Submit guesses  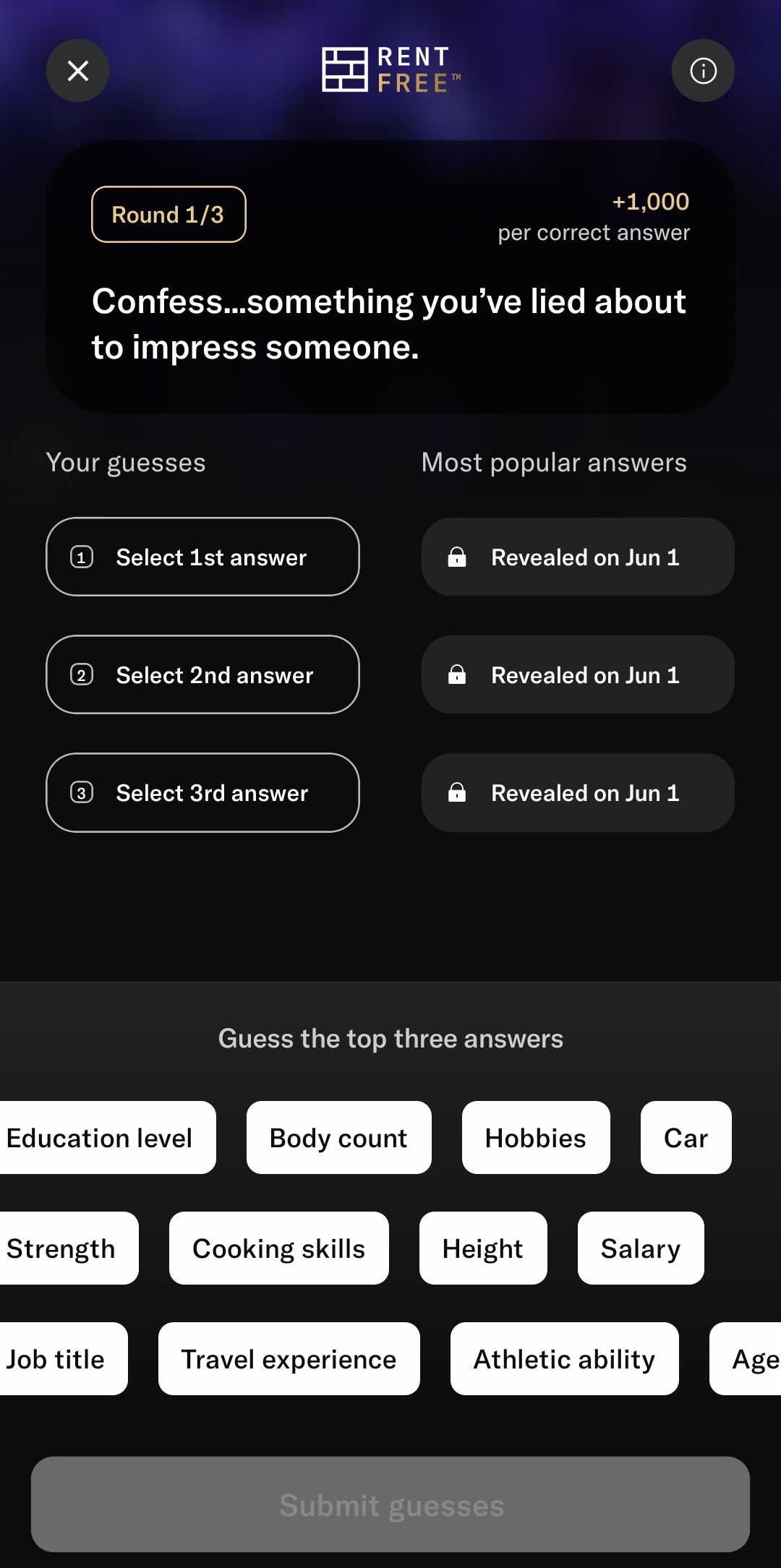pyautogui.click(x=390, y=1504)
